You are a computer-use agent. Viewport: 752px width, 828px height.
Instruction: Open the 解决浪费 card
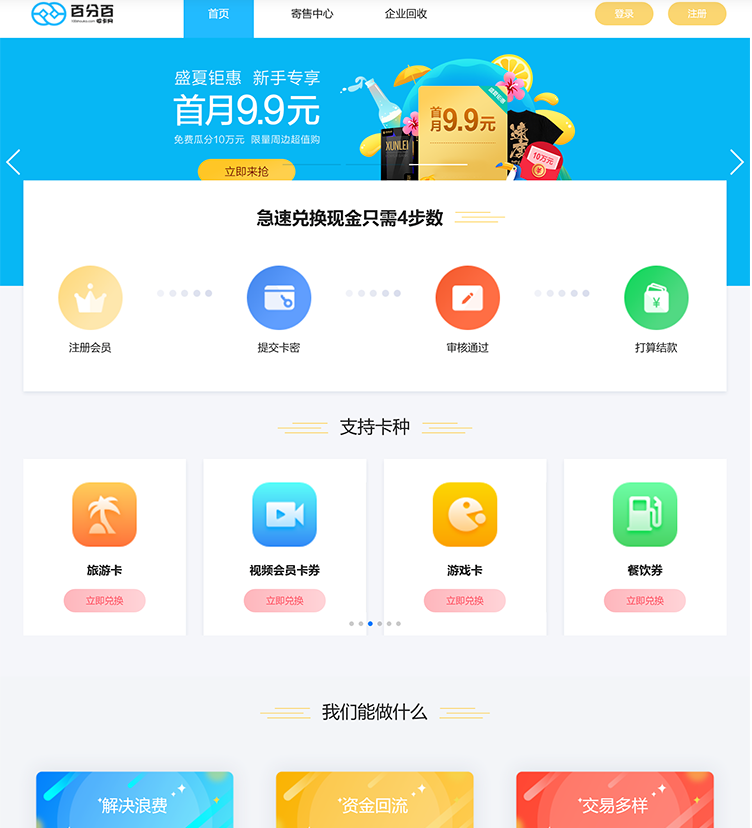pos(135,800)
